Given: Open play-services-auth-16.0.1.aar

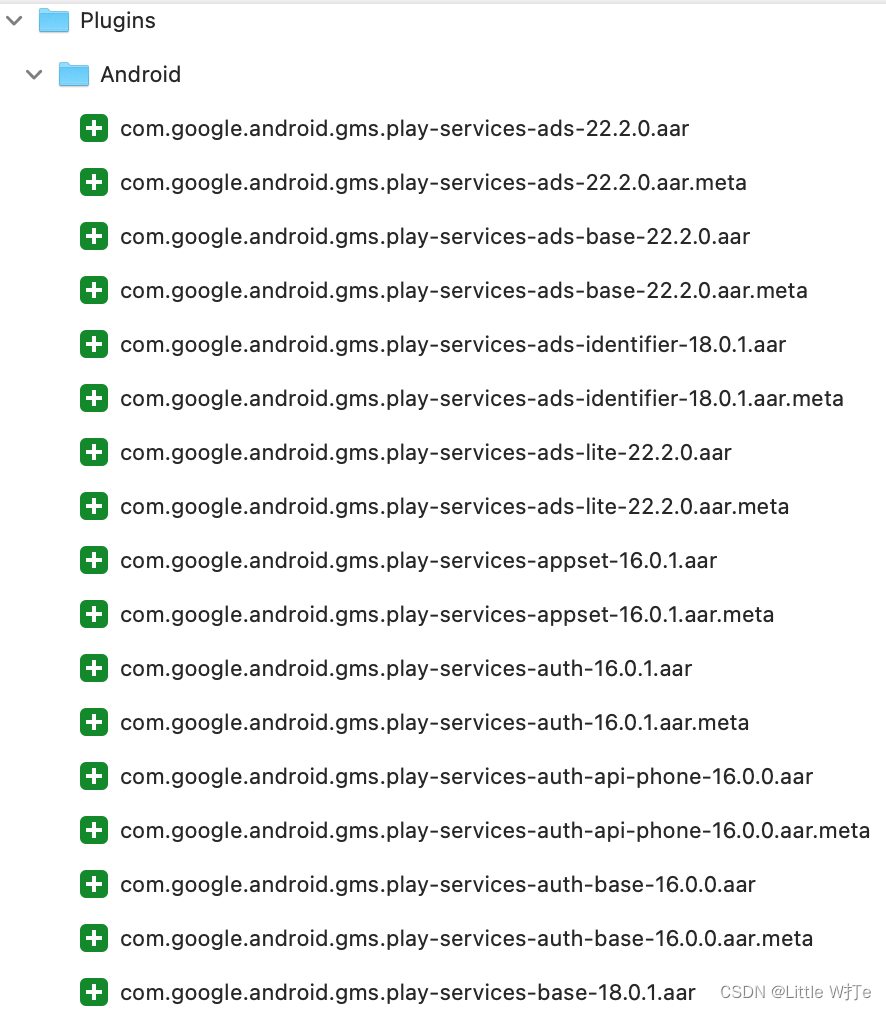Looking at the screenshot, I should point(406,669).
